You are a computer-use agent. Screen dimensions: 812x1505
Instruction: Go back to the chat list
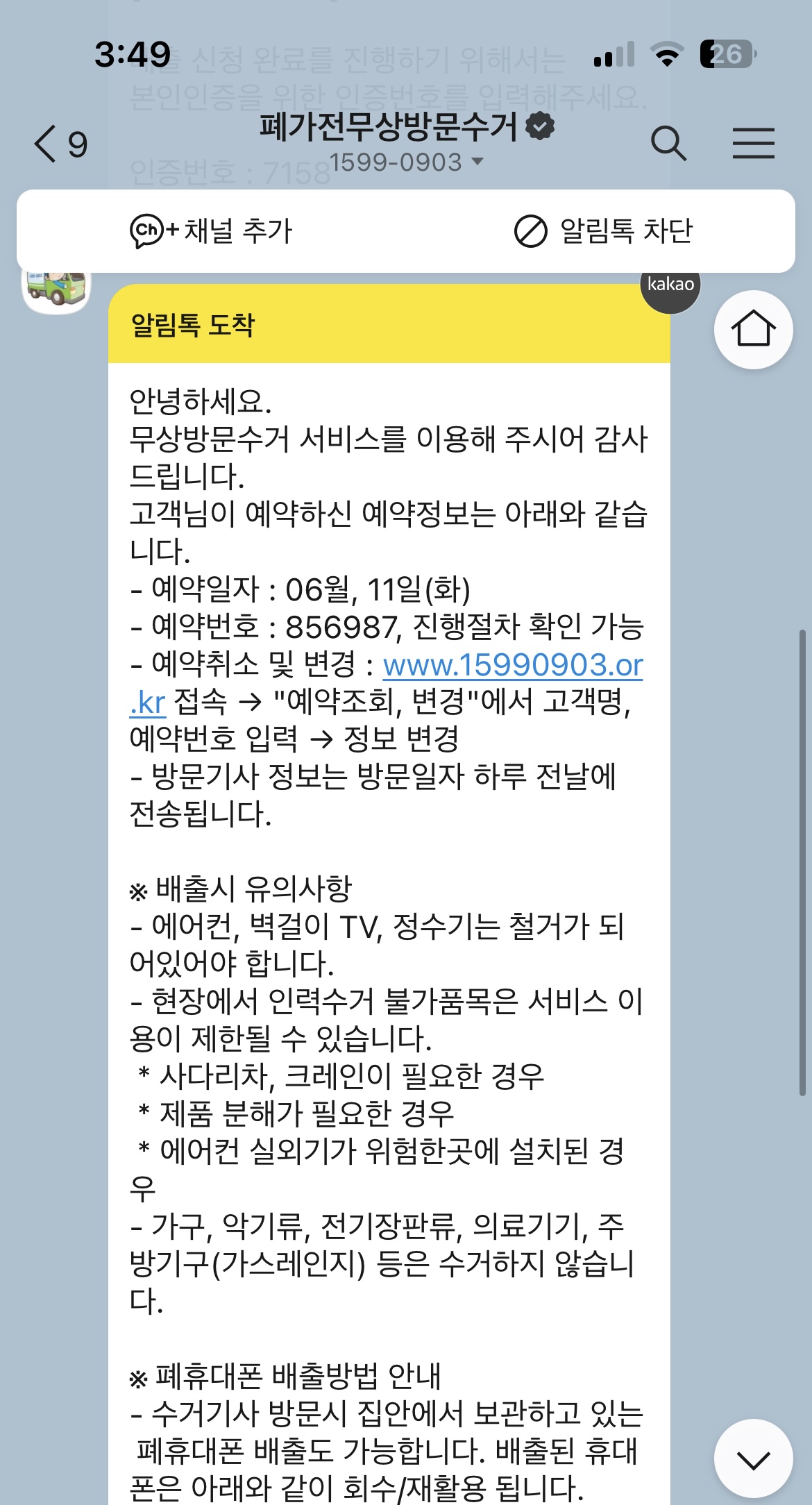(60, 144)
